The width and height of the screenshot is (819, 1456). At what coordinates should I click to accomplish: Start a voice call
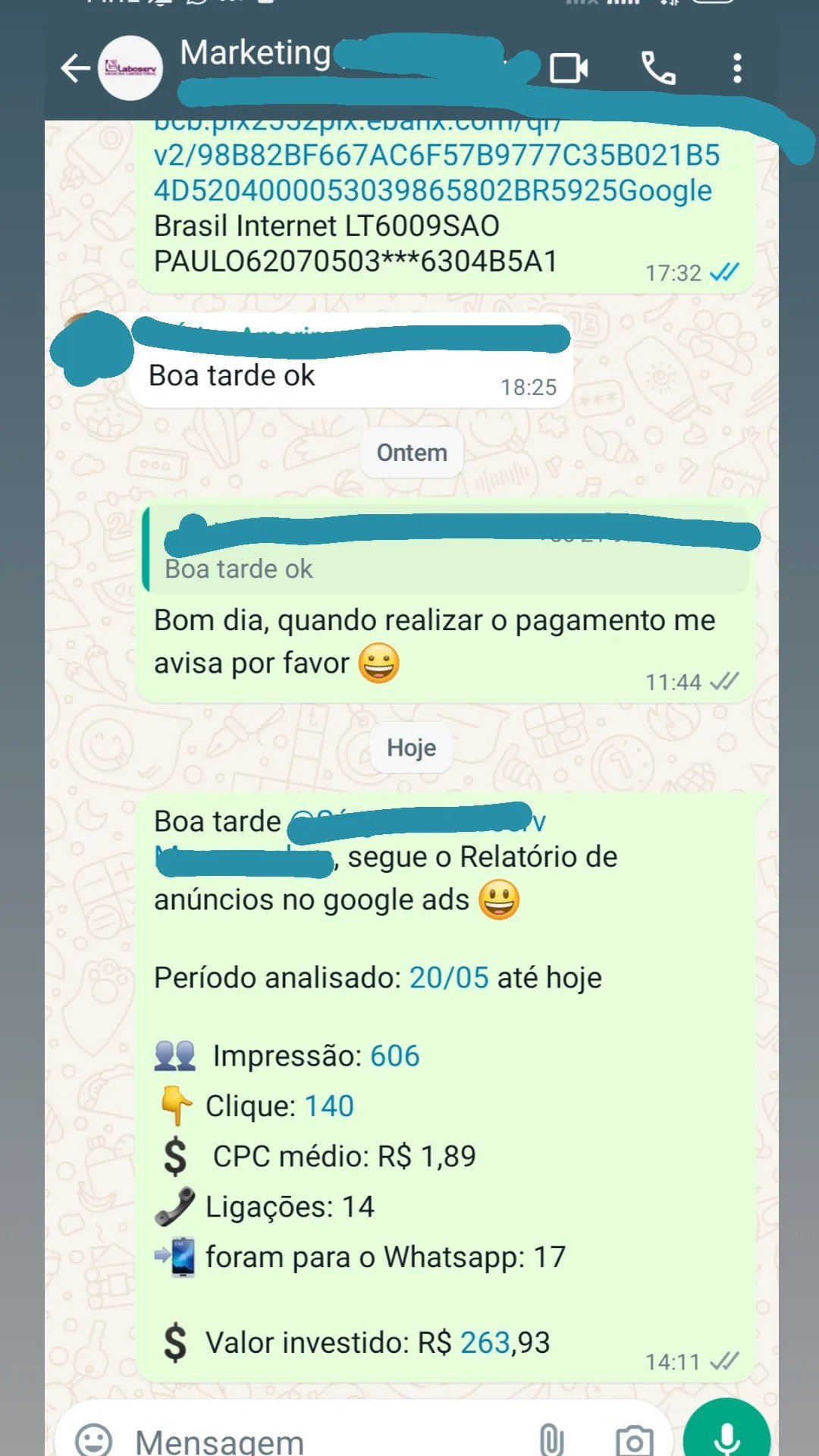[657, 68]
